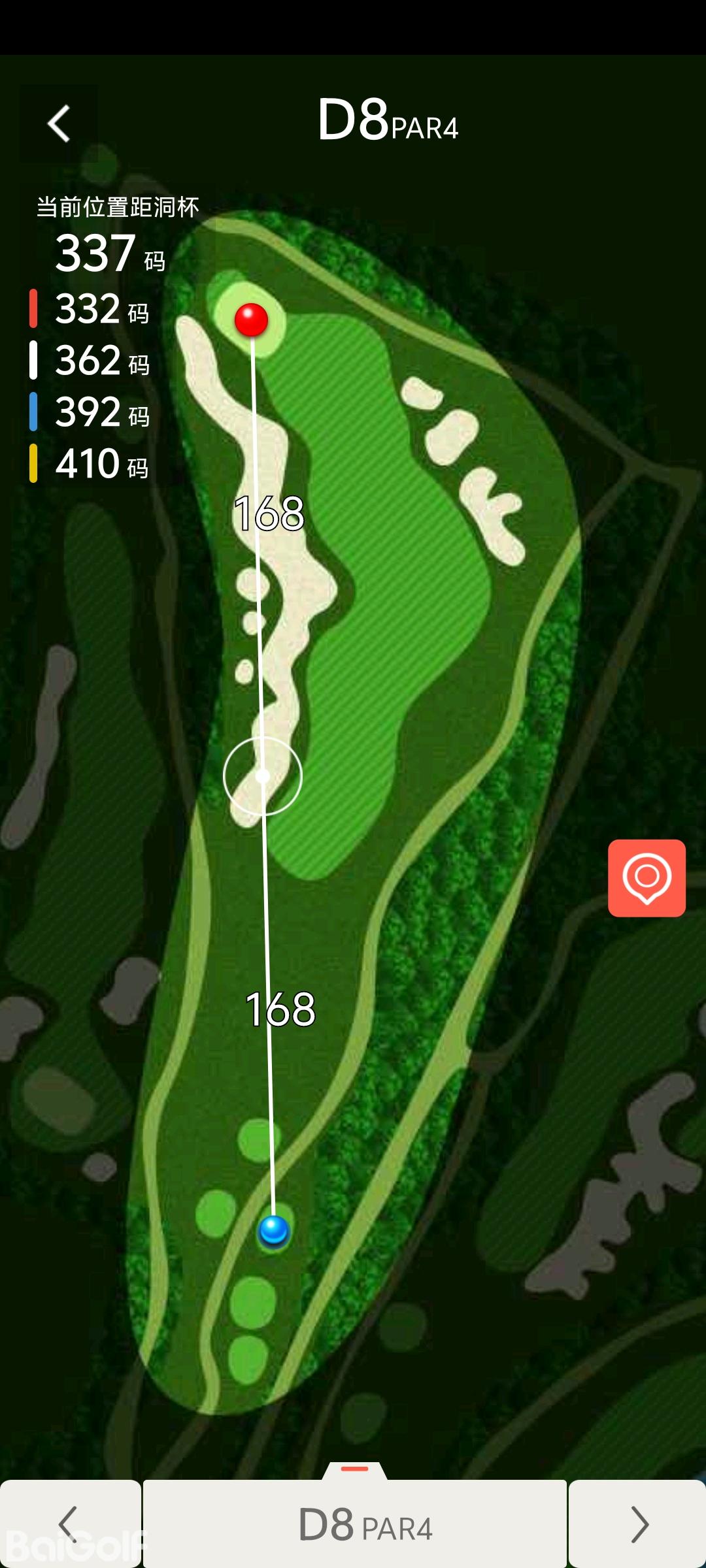Tap the white circle target marker
The width and height of the screenshot is (706, 1568).
coord(263,776)
